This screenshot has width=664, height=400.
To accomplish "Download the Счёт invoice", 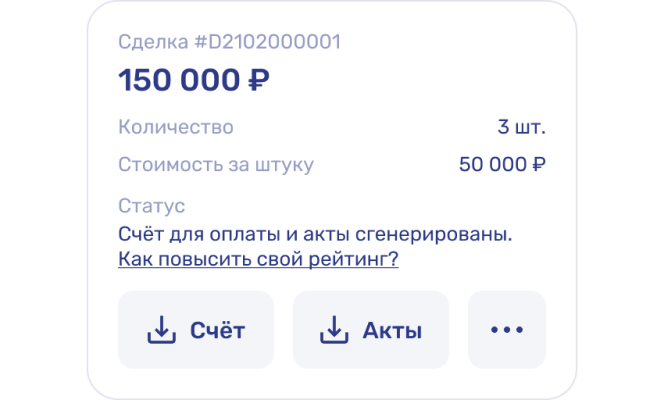I will (x=196, y=330).
